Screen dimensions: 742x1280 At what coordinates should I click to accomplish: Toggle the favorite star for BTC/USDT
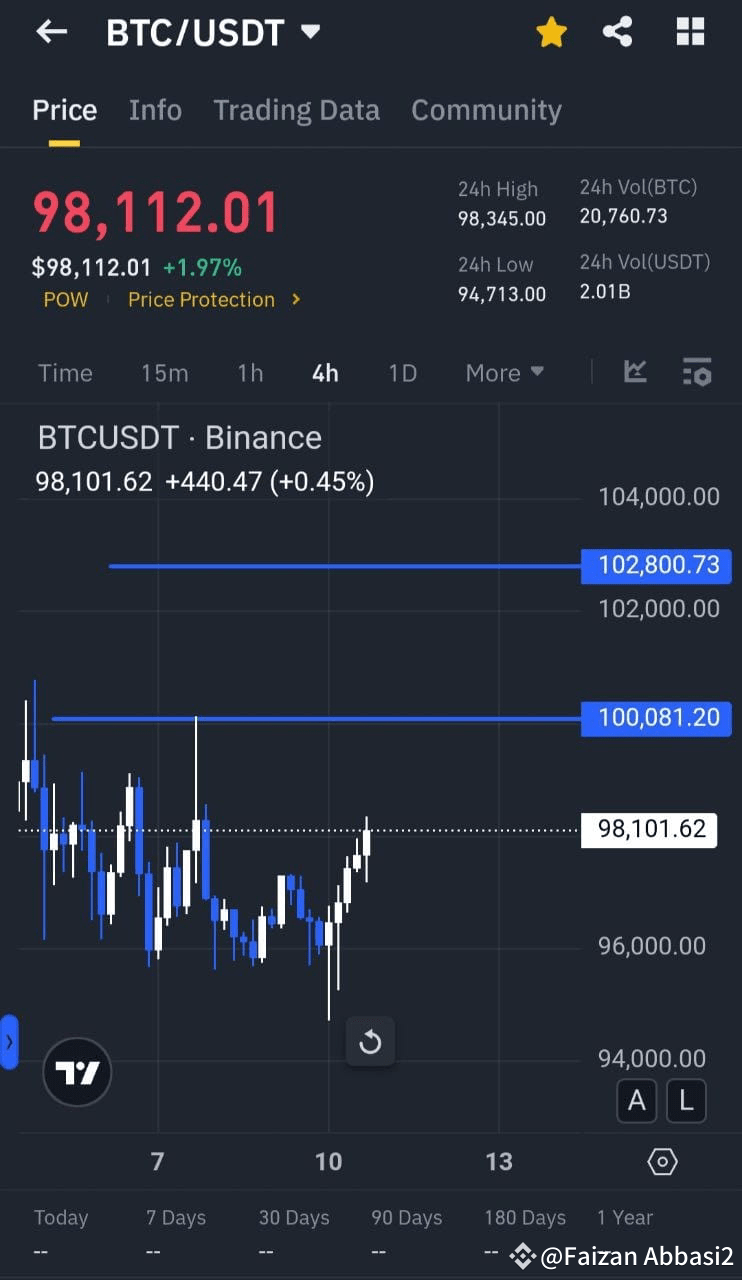pyautogui.click(x=551, y=31)
